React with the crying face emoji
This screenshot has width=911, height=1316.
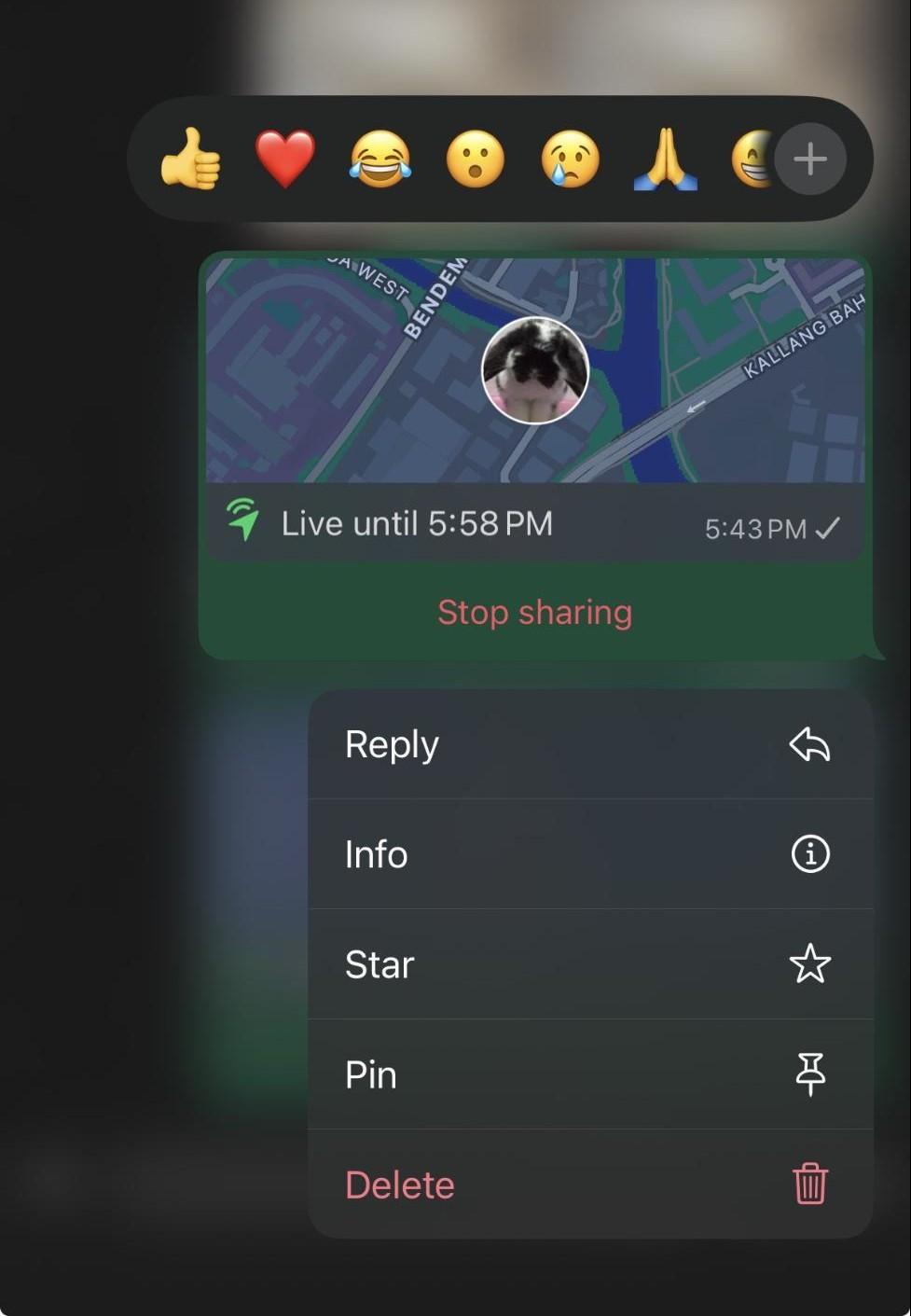(570, 159)
